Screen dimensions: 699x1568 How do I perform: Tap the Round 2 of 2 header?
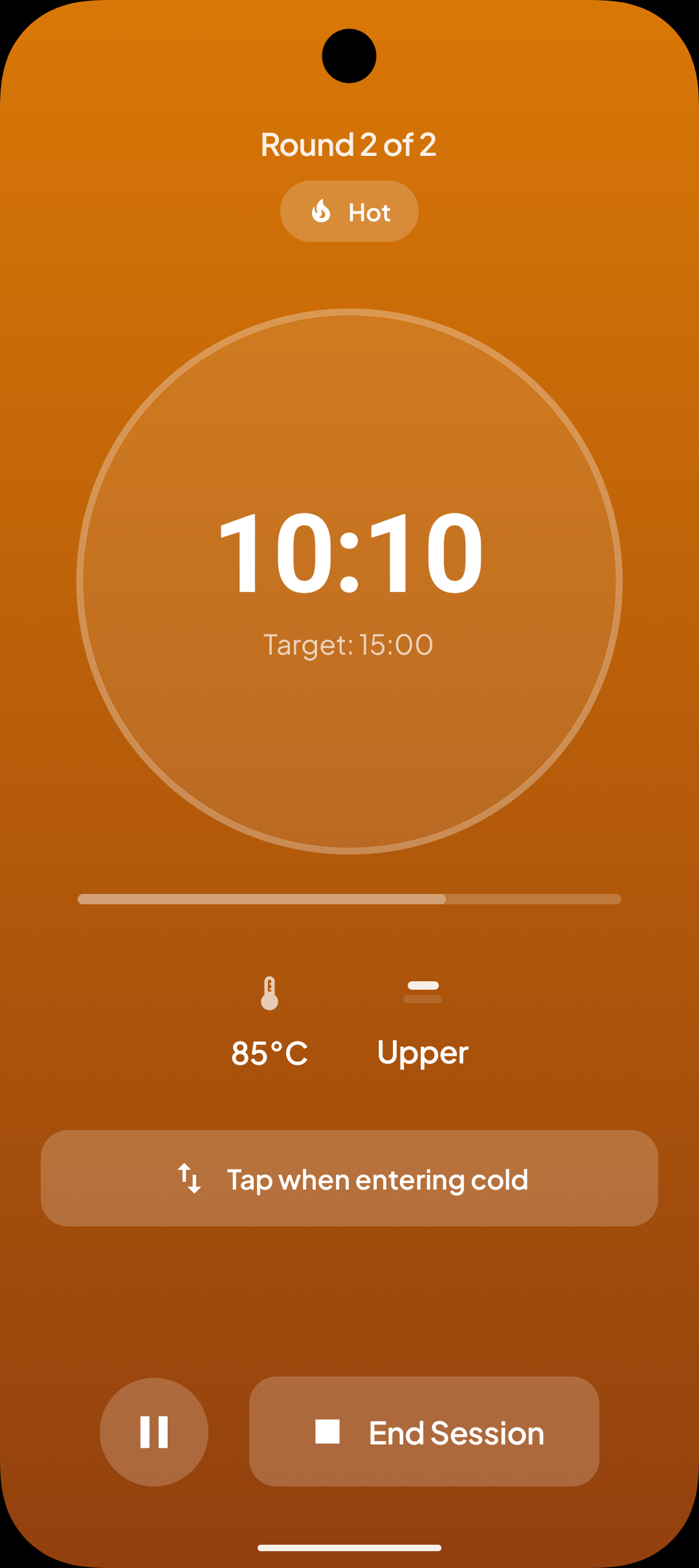(349, 144)
